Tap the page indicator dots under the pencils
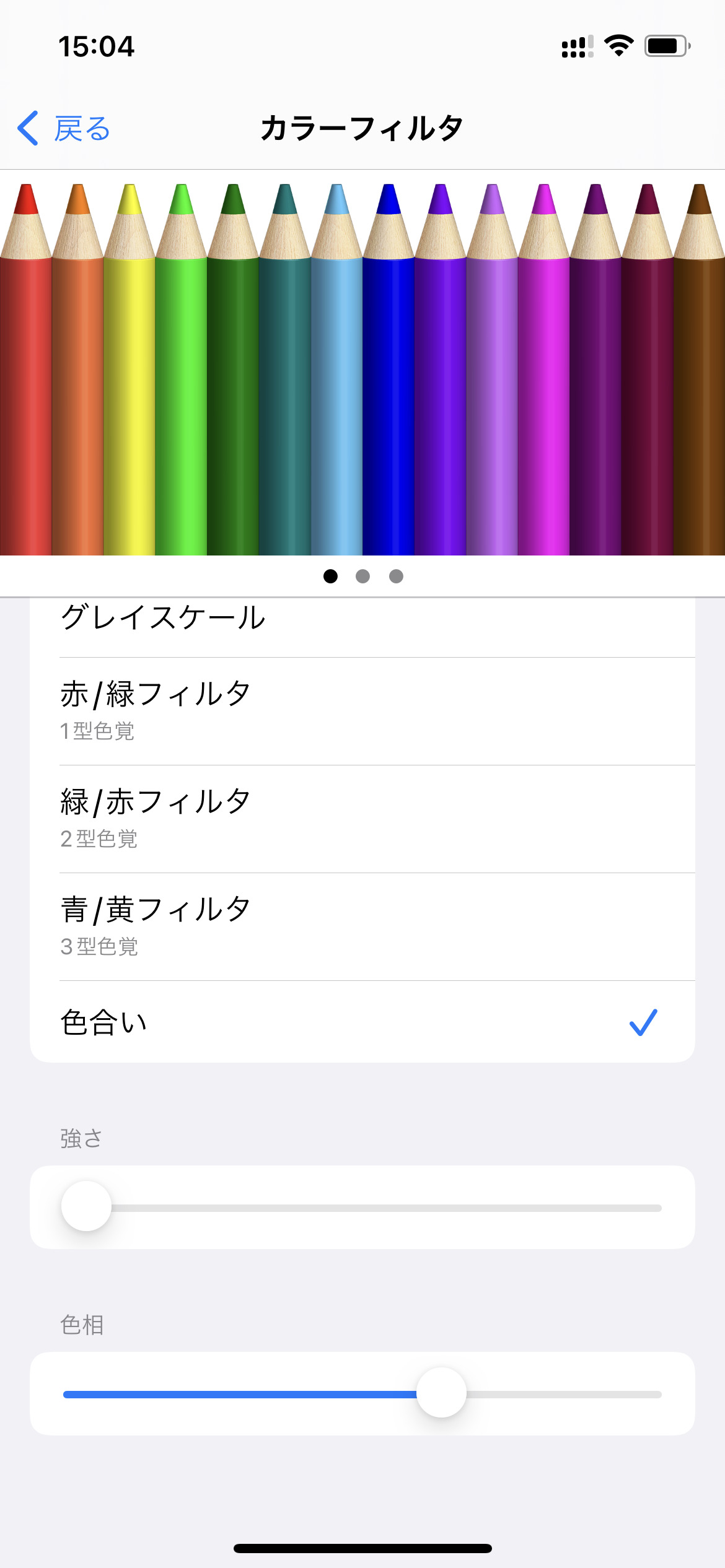This screenshot has height=1568, width=725. point(363,577)
